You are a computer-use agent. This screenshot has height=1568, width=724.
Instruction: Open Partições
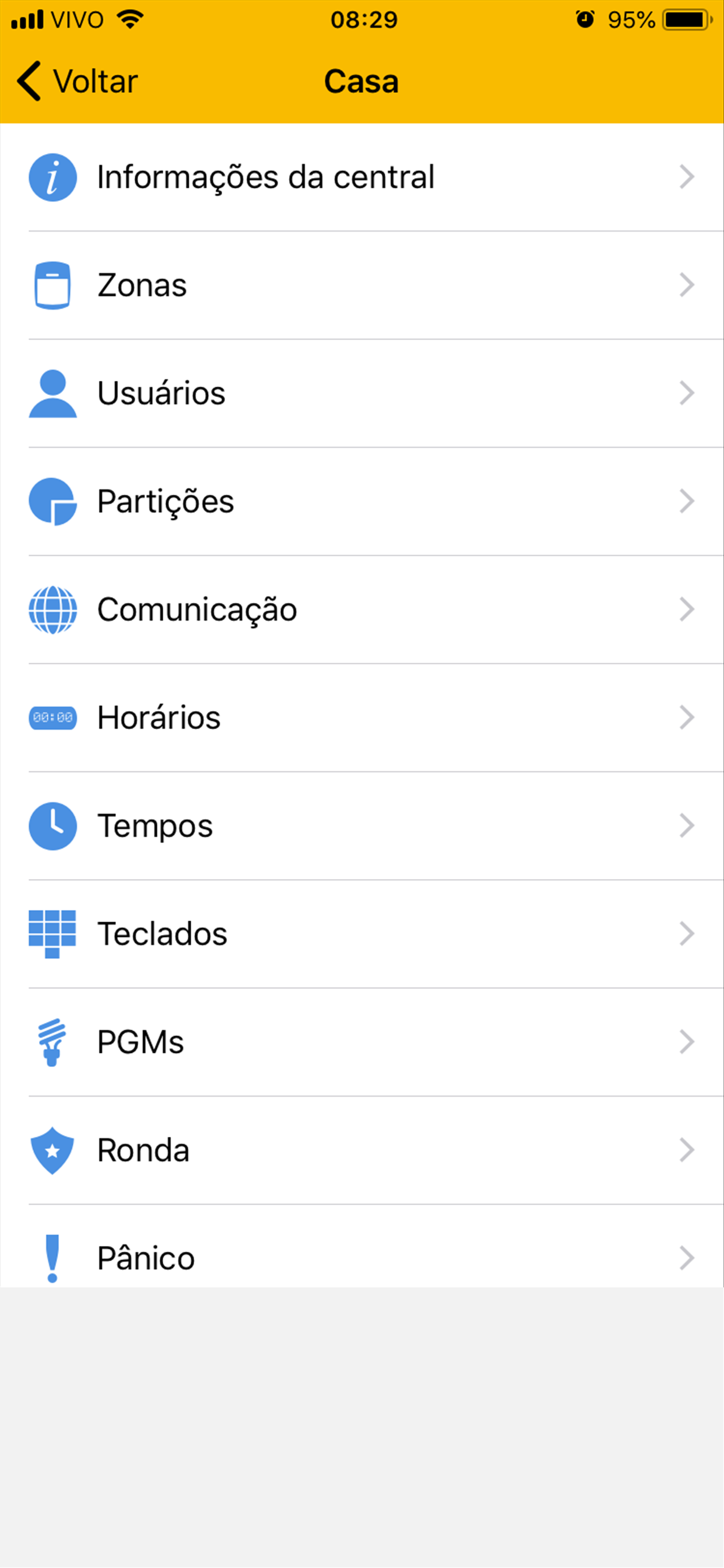click(362, 502)
